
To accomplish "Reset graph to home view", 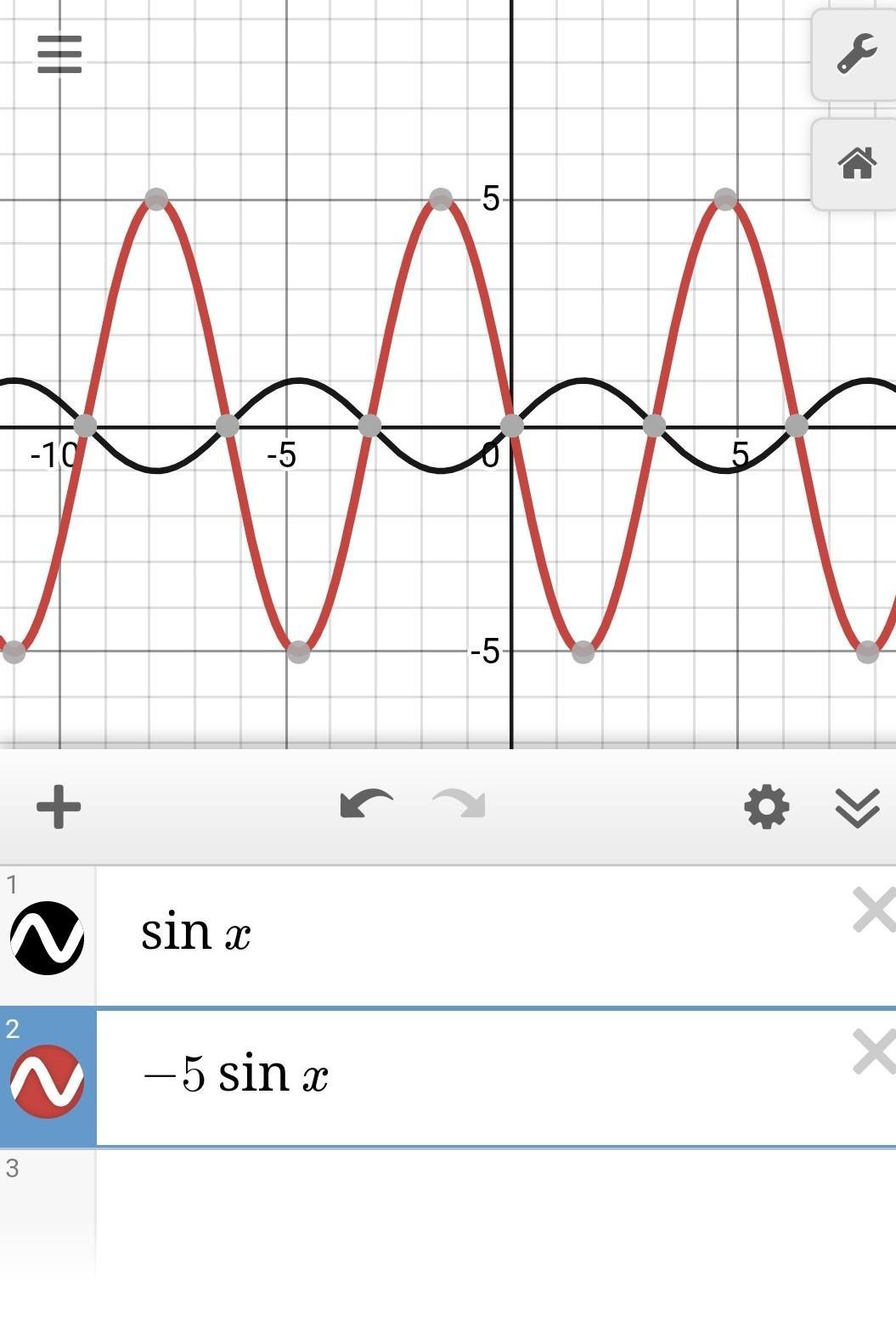I will (856, 162).
